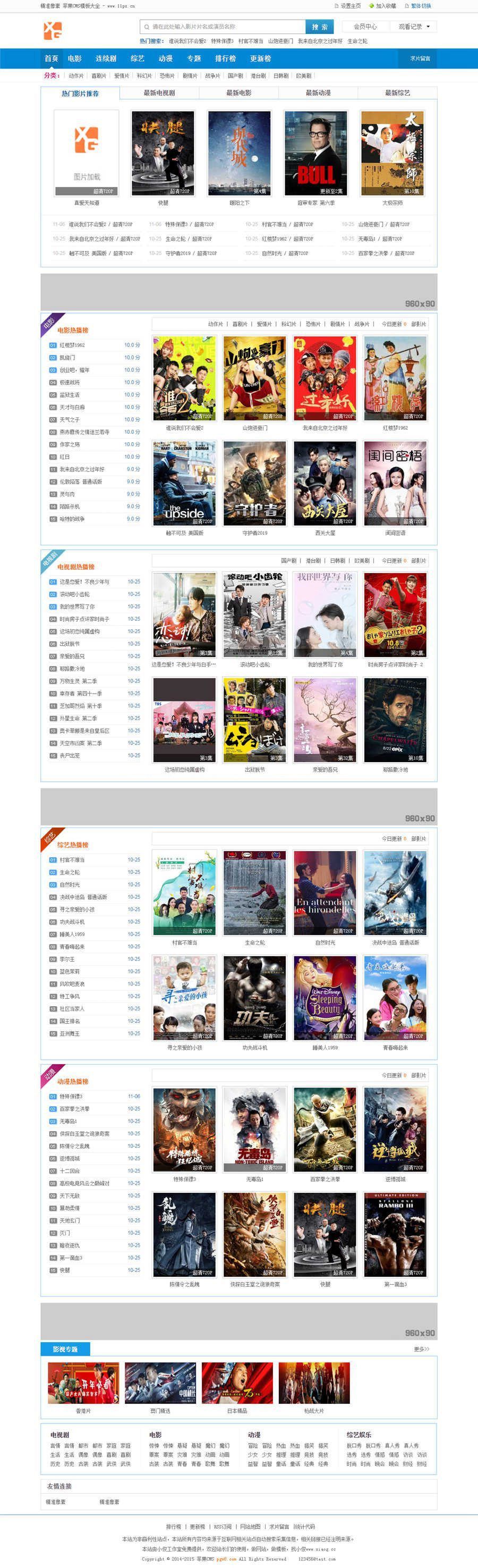Tap the 搜索 search button
The width and height of the screenshot is (478, 1568).
[x=319, y=27]
